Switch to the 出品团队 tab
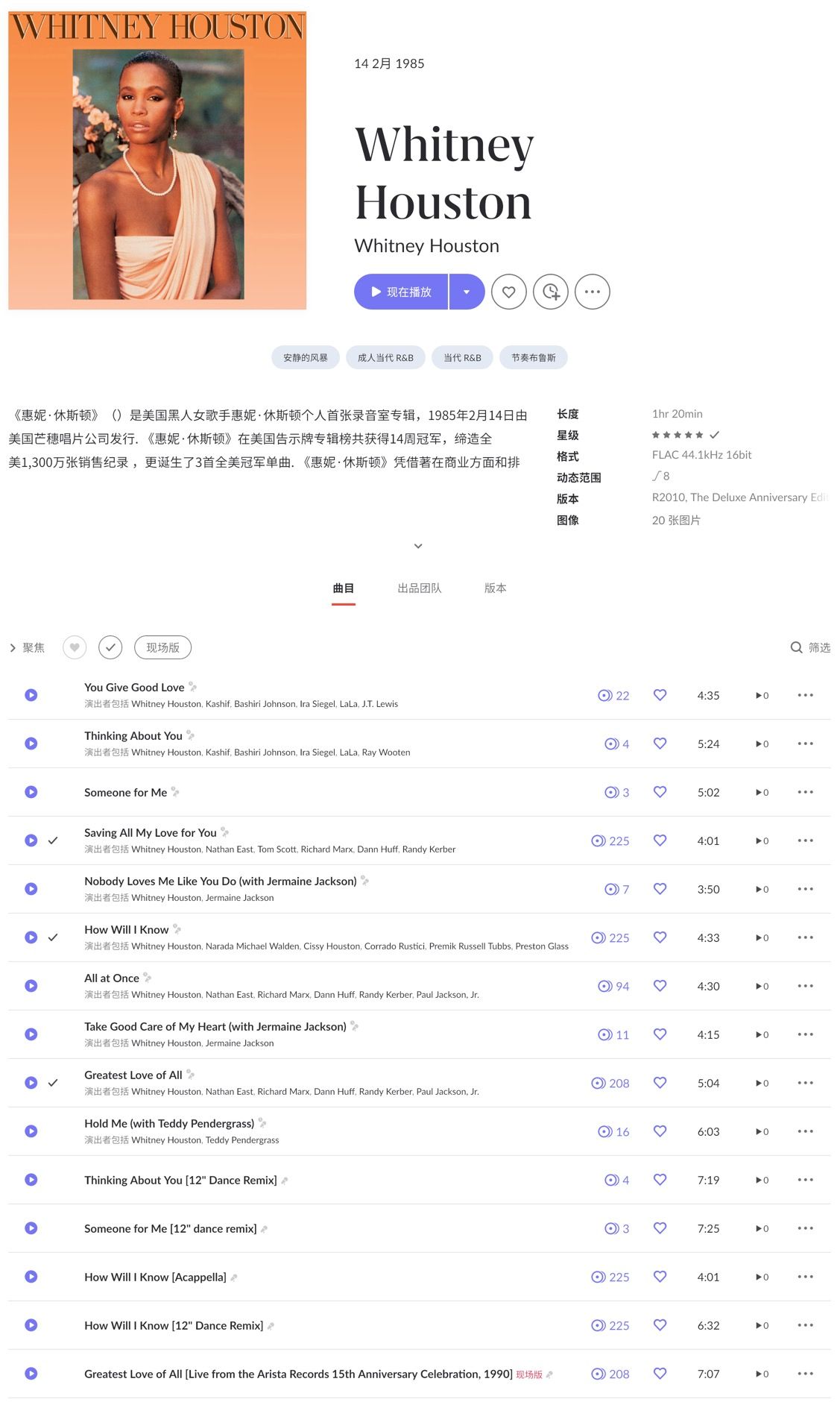The width and height of the screenshot is (840, 1408). click(x=419, y=588)
